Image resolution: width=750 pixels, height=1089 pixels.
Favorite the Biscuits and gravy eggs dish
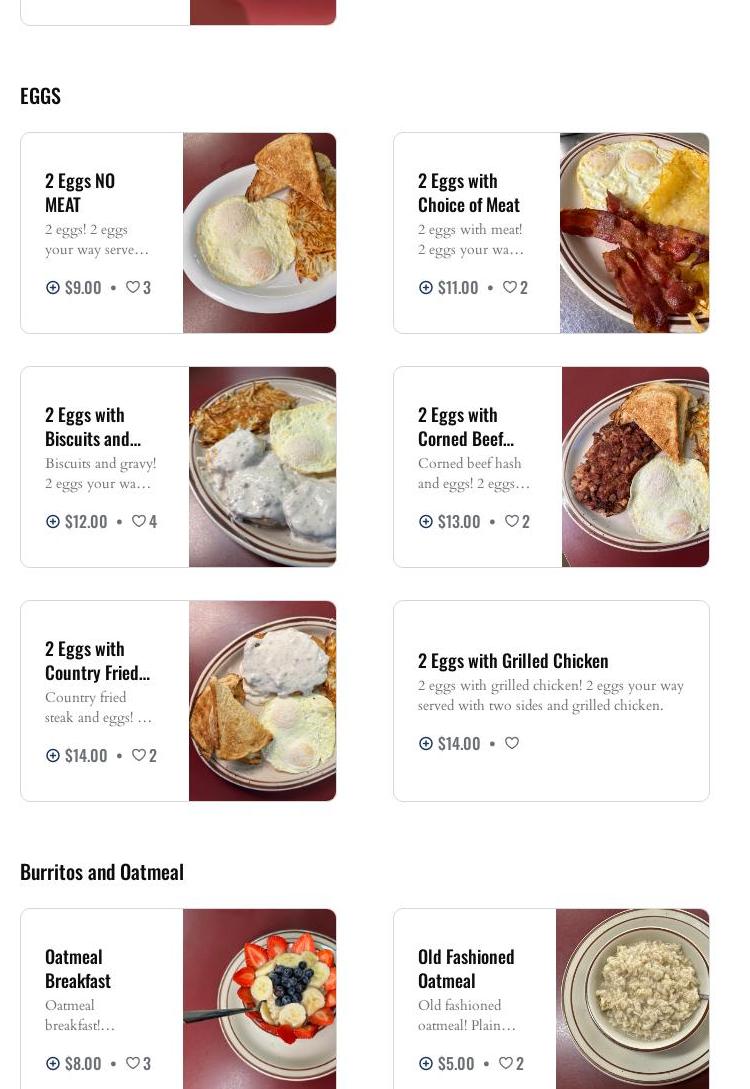tap(139, 521)
